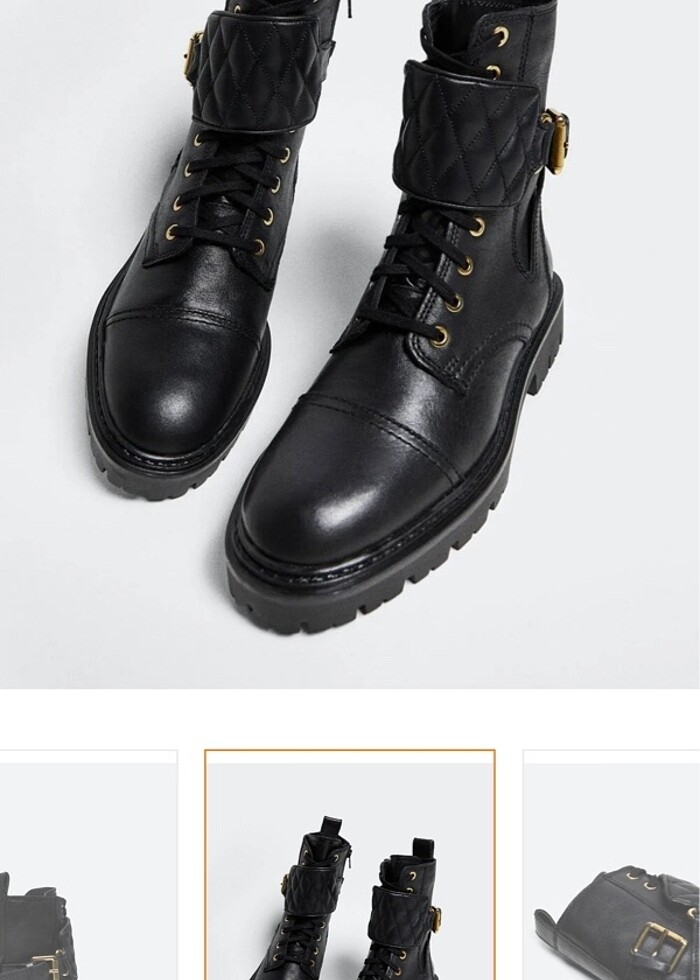Select the partly visible thumbnail before the highlighted one
The height and width of the screenshot is (980, 700).
[88, 866]
